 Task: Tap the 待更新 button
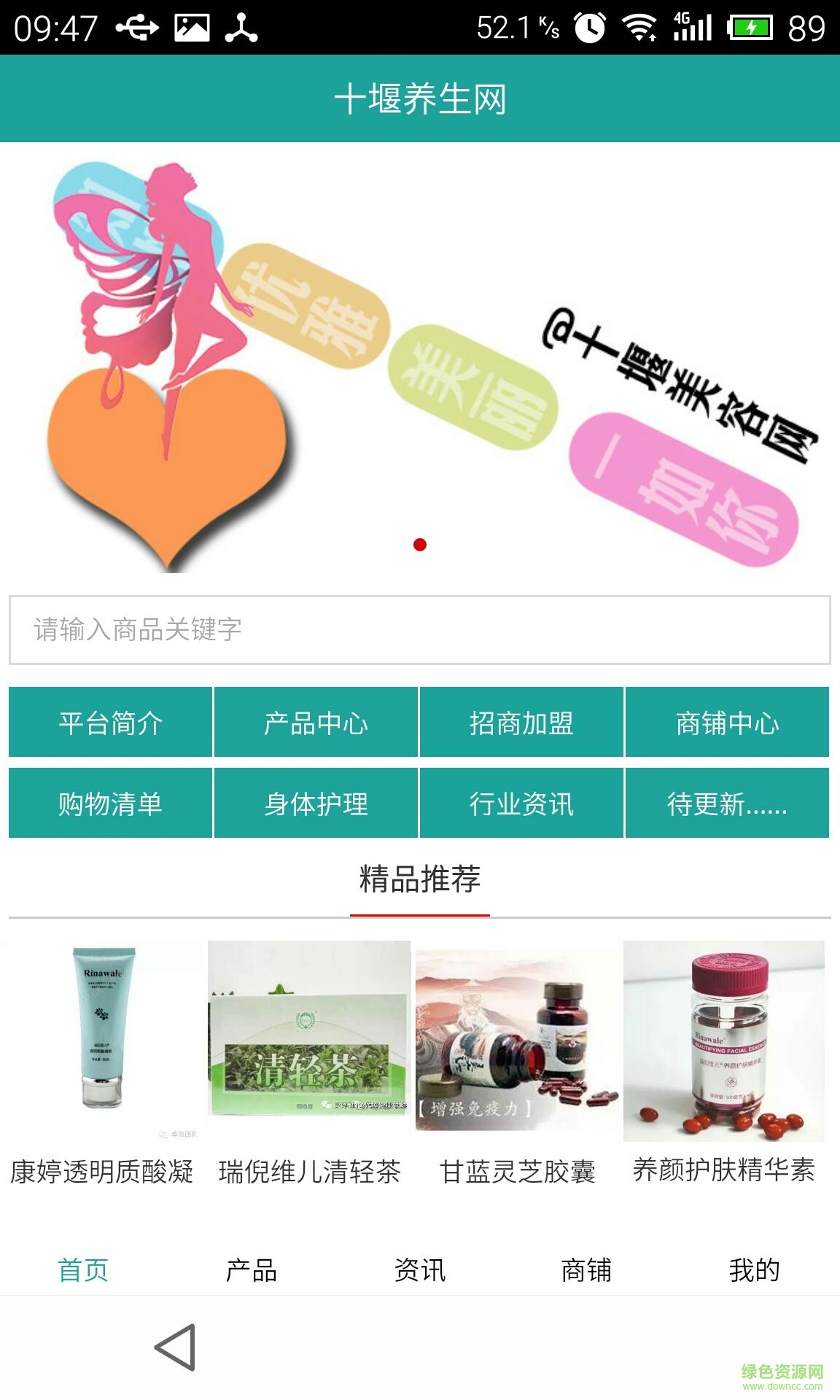pos(727,804)
